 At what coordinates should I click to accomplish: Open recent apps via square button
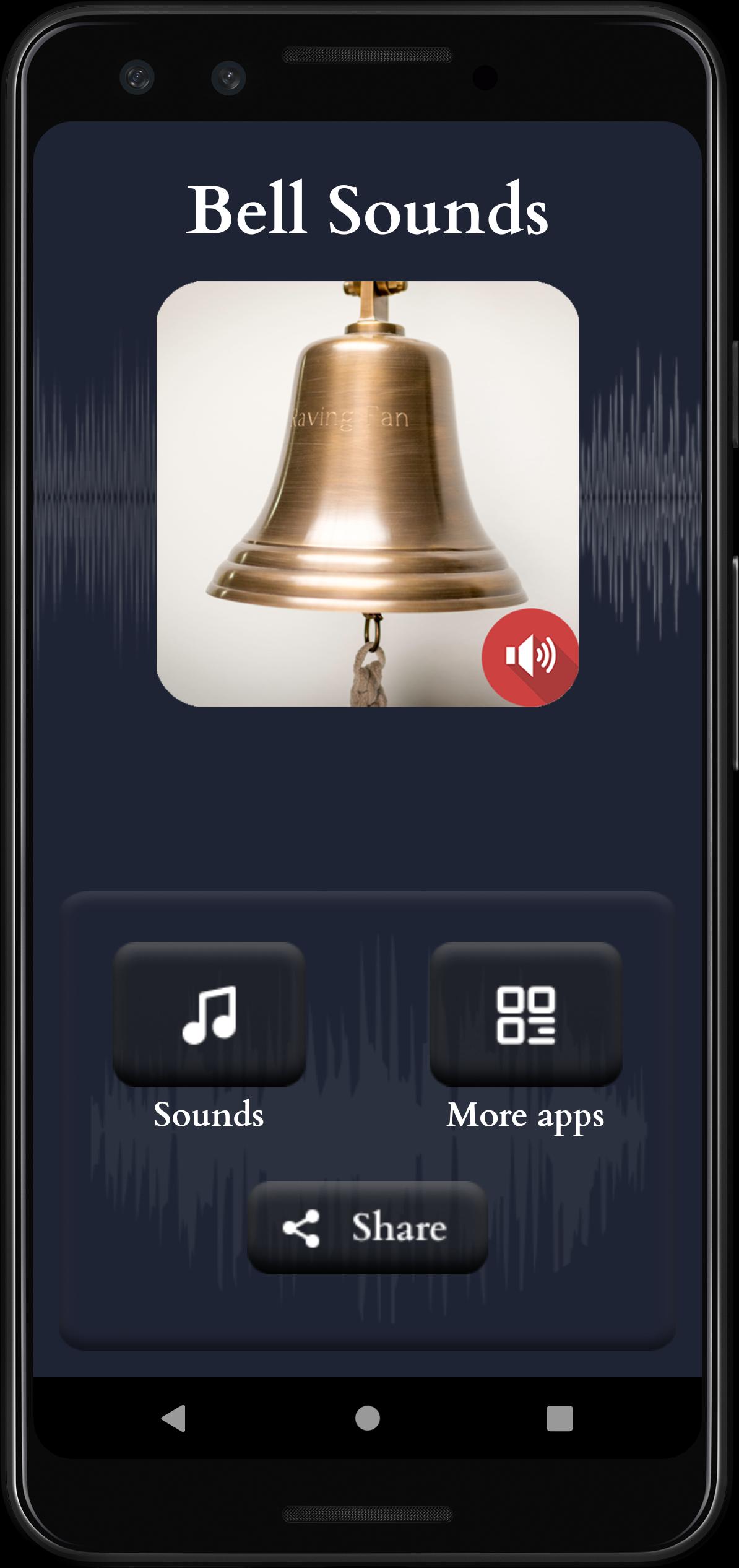pos(560,1418)
